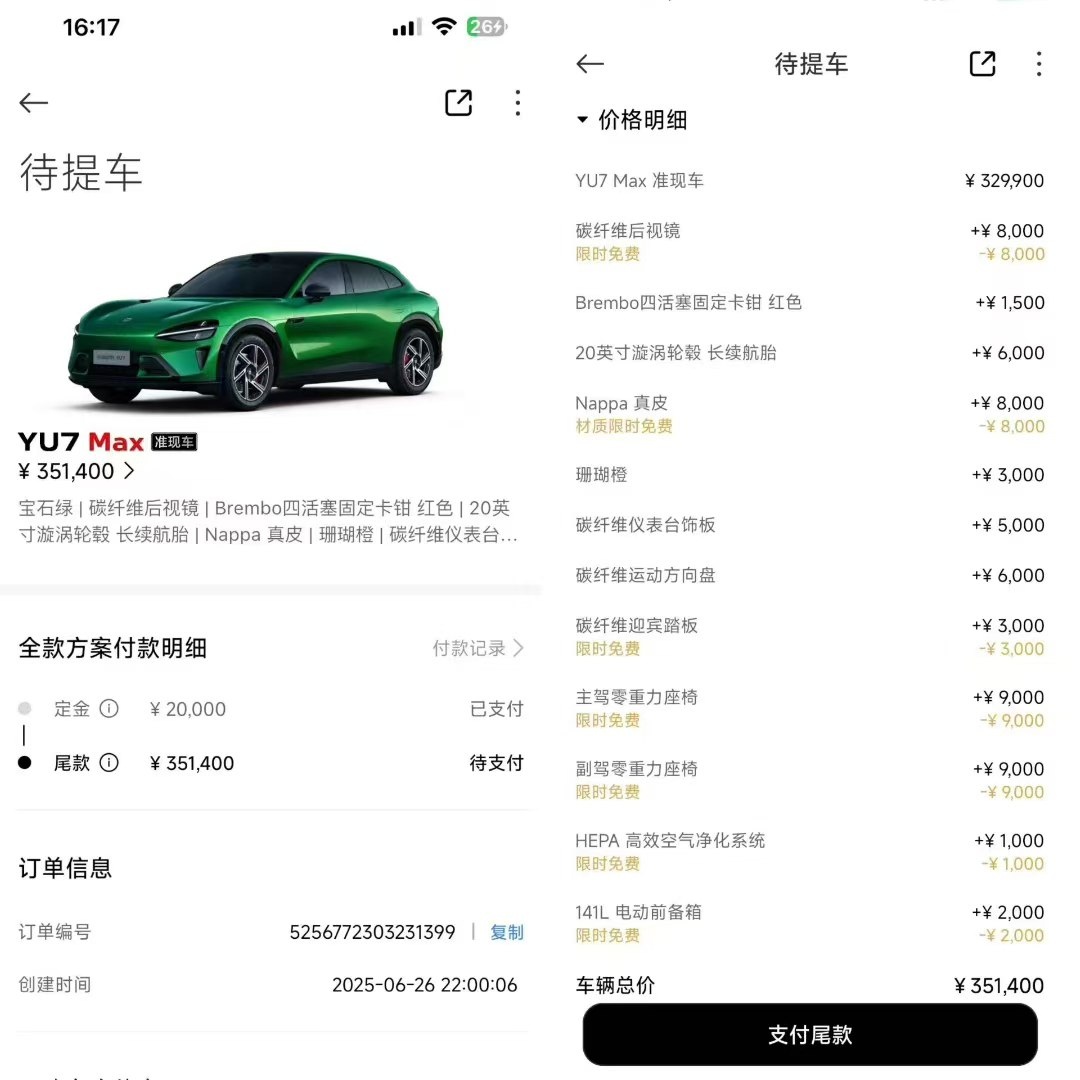This screenshot has width=1080, height=1080.
Task: Tap 支付尾款 to pay the balance
Action: click(x=810, y=1035)
